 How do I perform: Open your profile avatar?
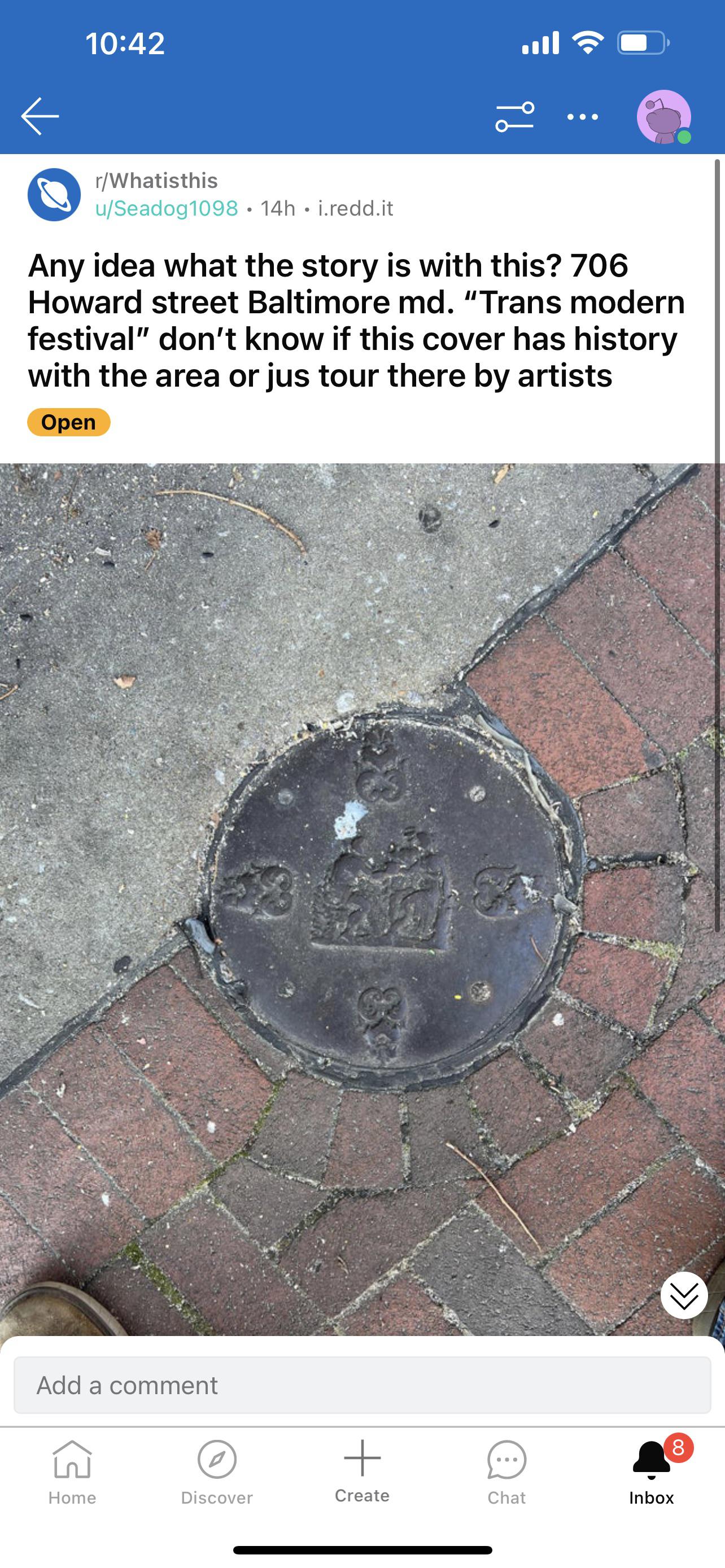click(663, 116)
